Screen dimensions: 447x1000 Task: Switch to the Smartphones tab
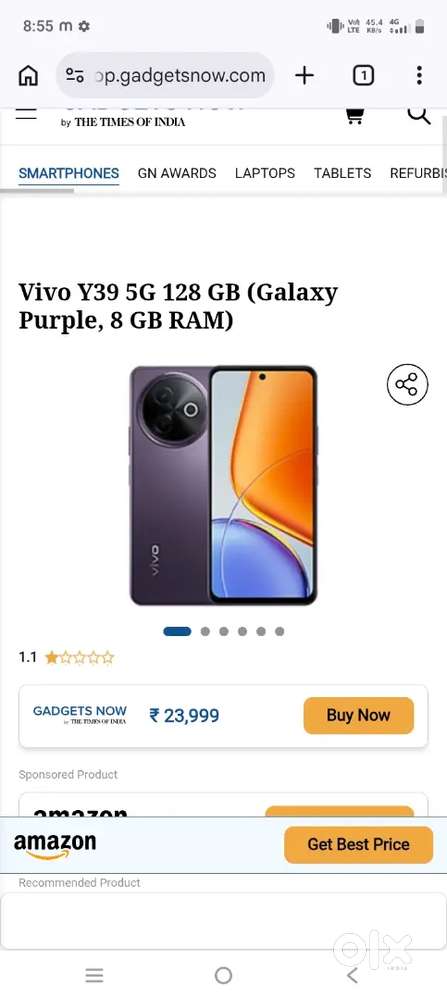(69, 173)
